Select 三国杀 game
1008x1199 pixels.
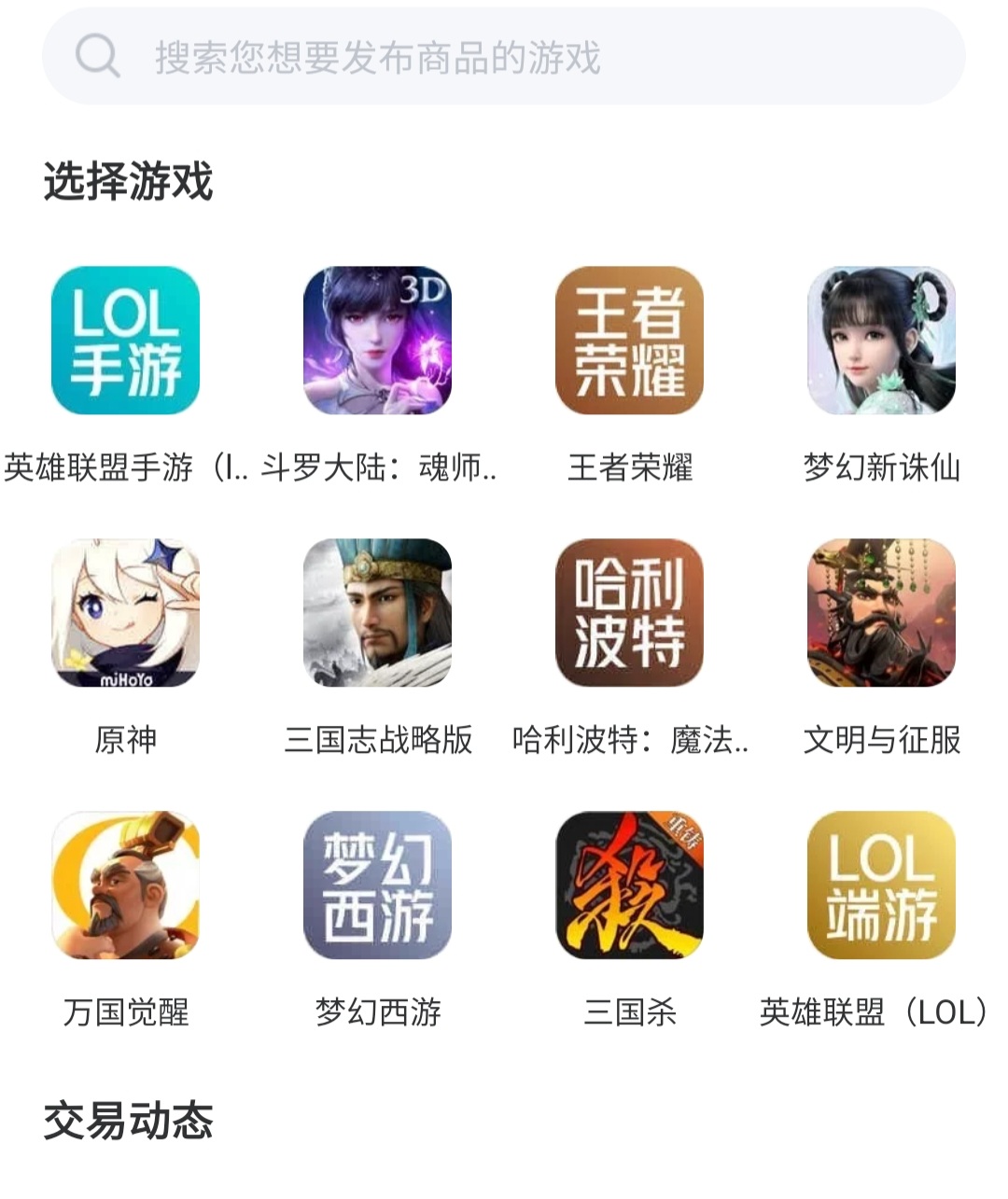click(629, 886)
